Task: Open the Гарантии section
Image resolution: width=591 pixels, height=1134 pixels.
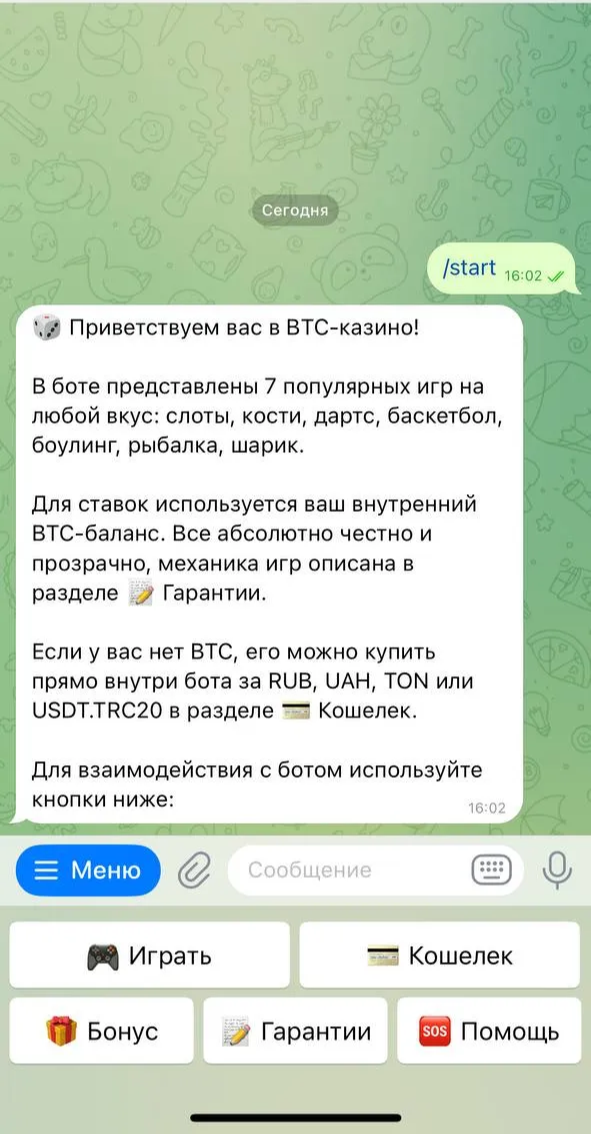Action: [295, 1031]
